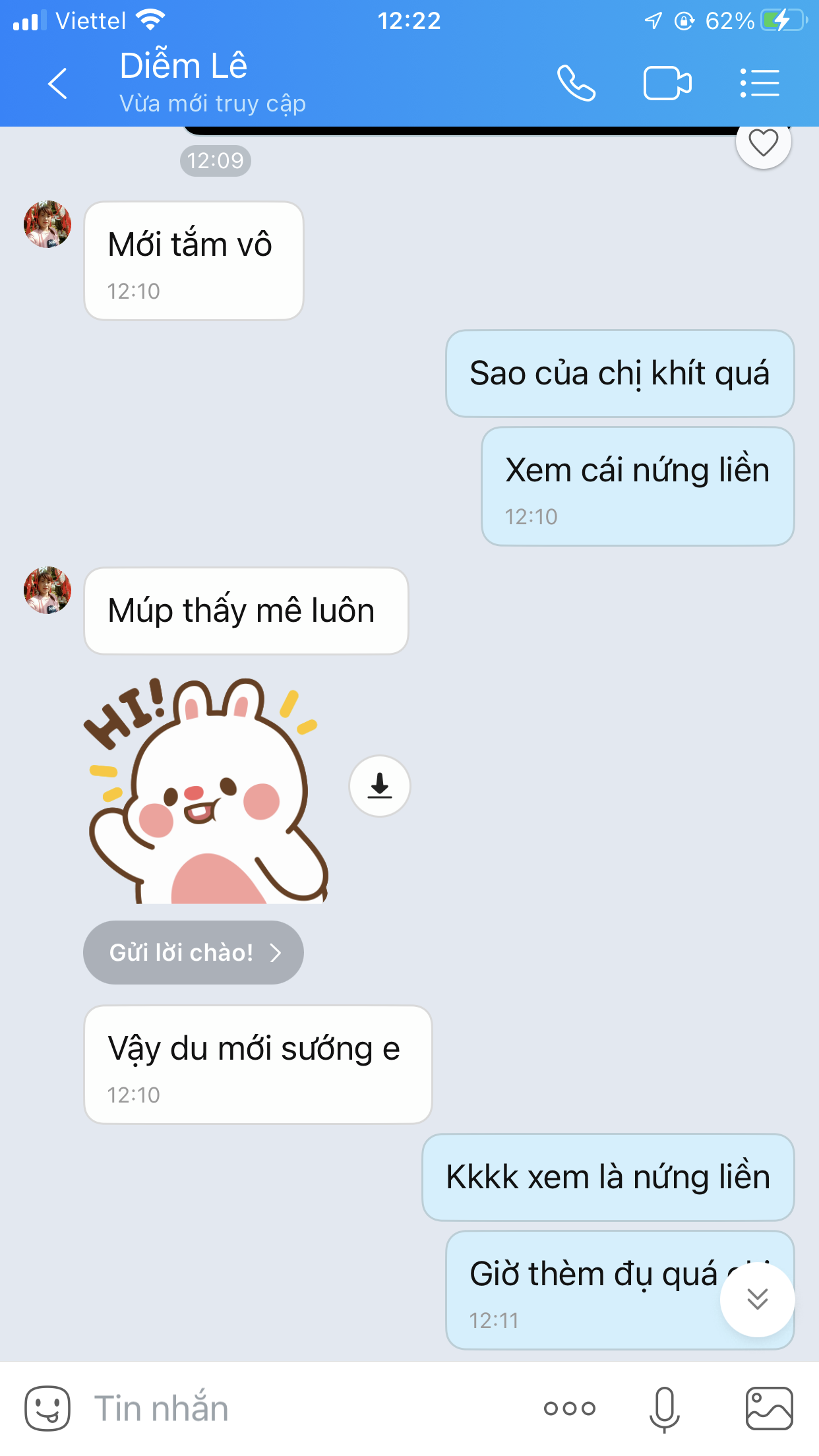Open the chat options menu
This screenshot has height=1456, width=819.
click(760, 84)
